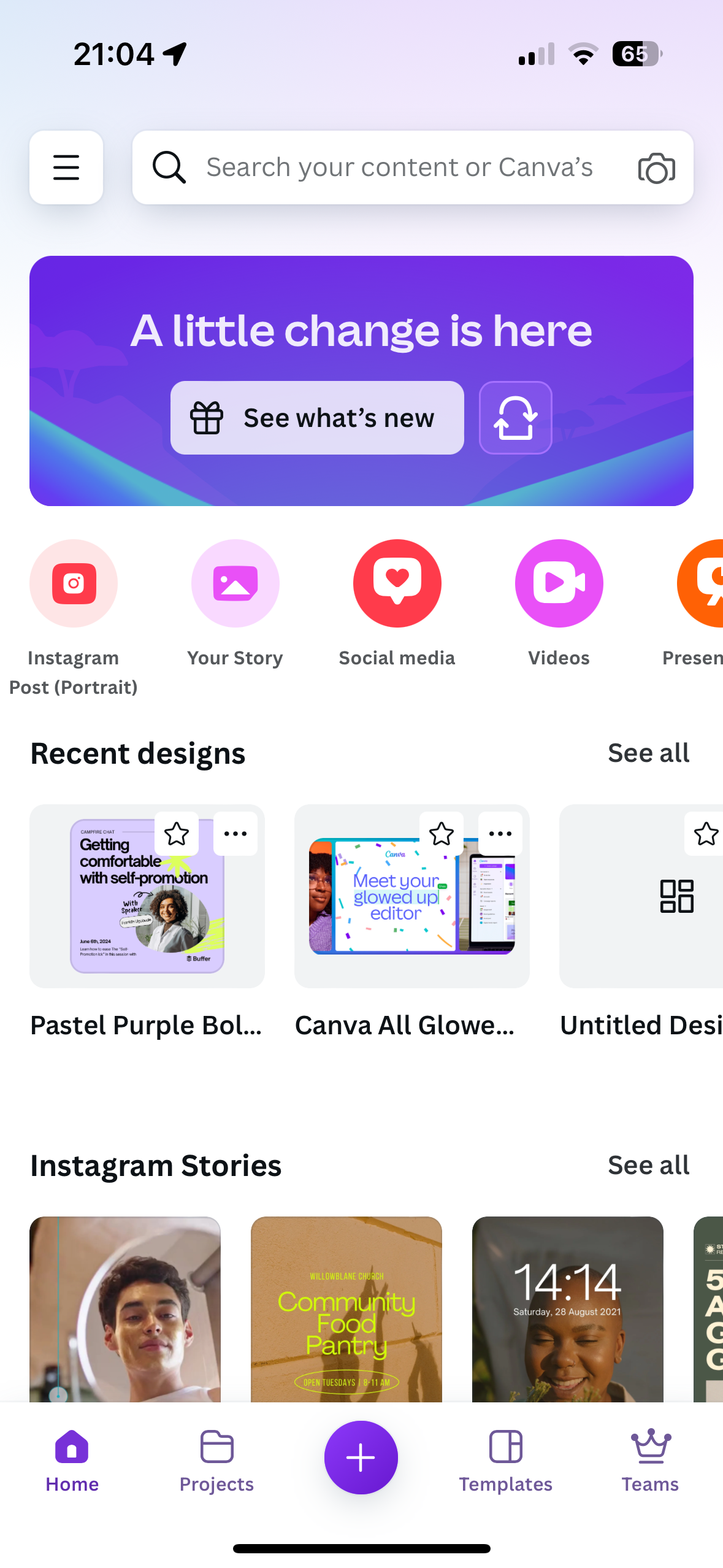723x1568 pixels.
Task: Open the hamburger menu
Action: click(x=66, y=167)
